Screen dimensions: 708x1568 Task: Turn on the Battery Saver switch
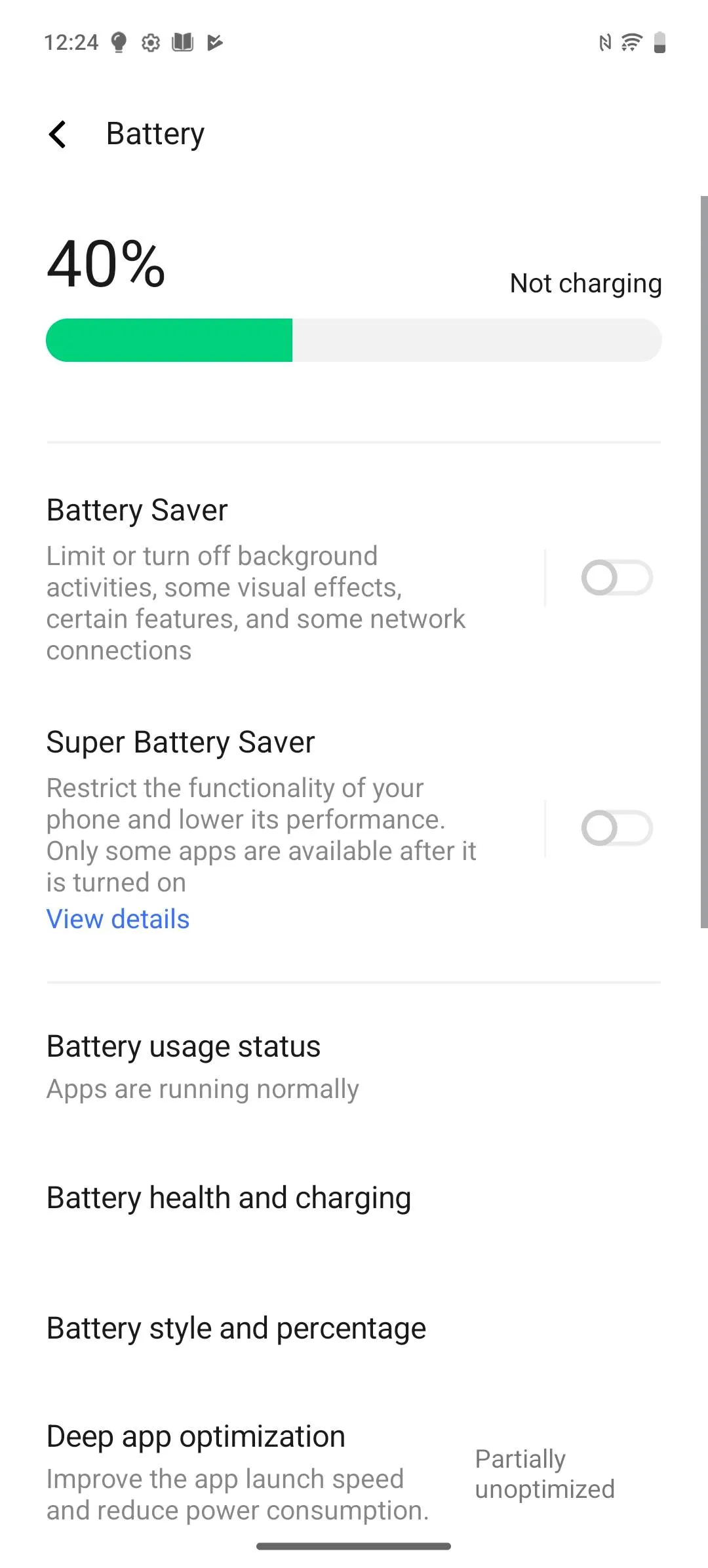click(616, 578)
